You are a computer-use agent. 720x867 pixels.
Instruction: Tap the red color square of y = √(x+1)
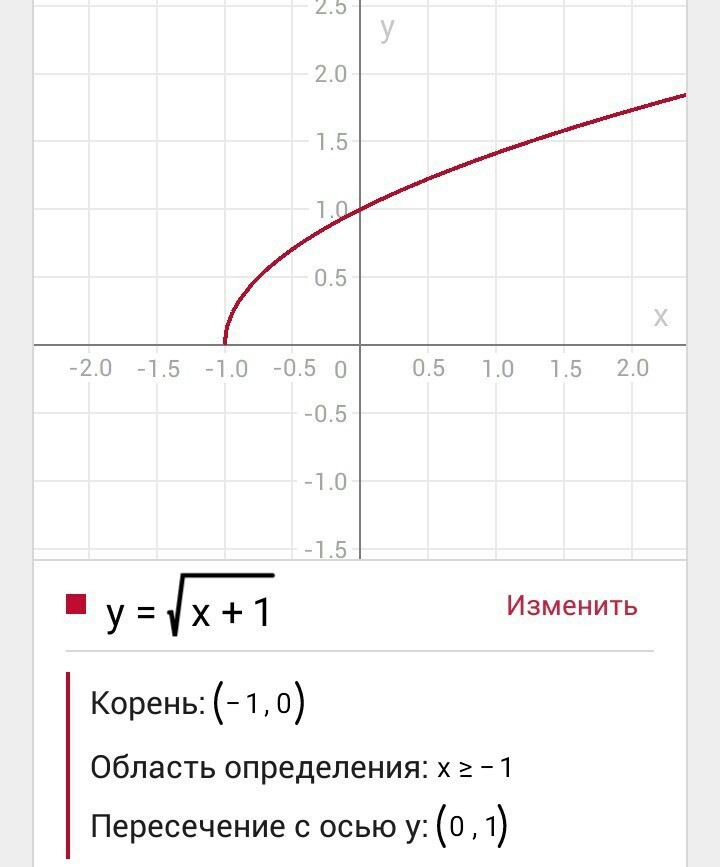(76, 604)
